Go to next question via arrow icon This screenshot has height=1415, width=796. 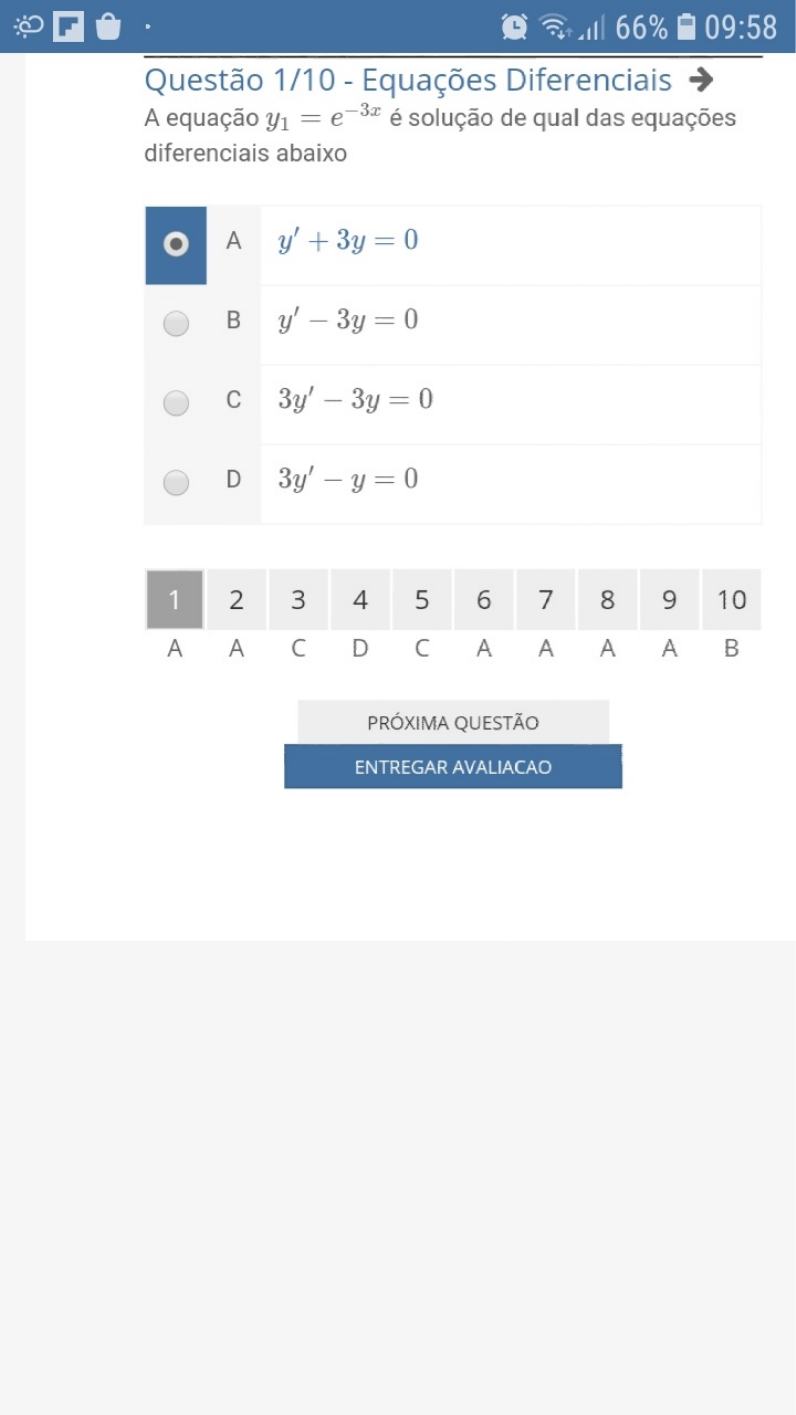(701, 78)
